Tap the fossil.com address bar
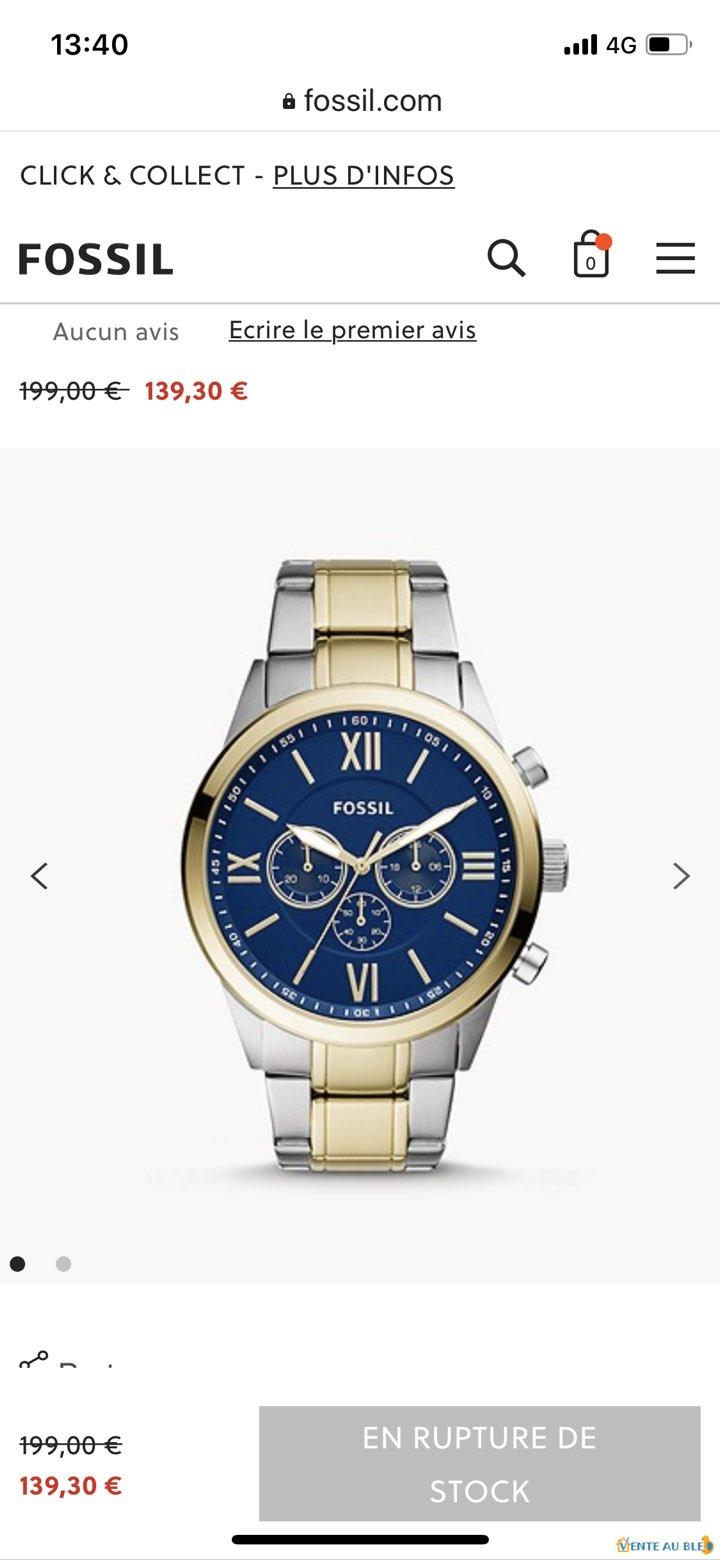Viewport: 720px width, 1560px height. [362, 100]
